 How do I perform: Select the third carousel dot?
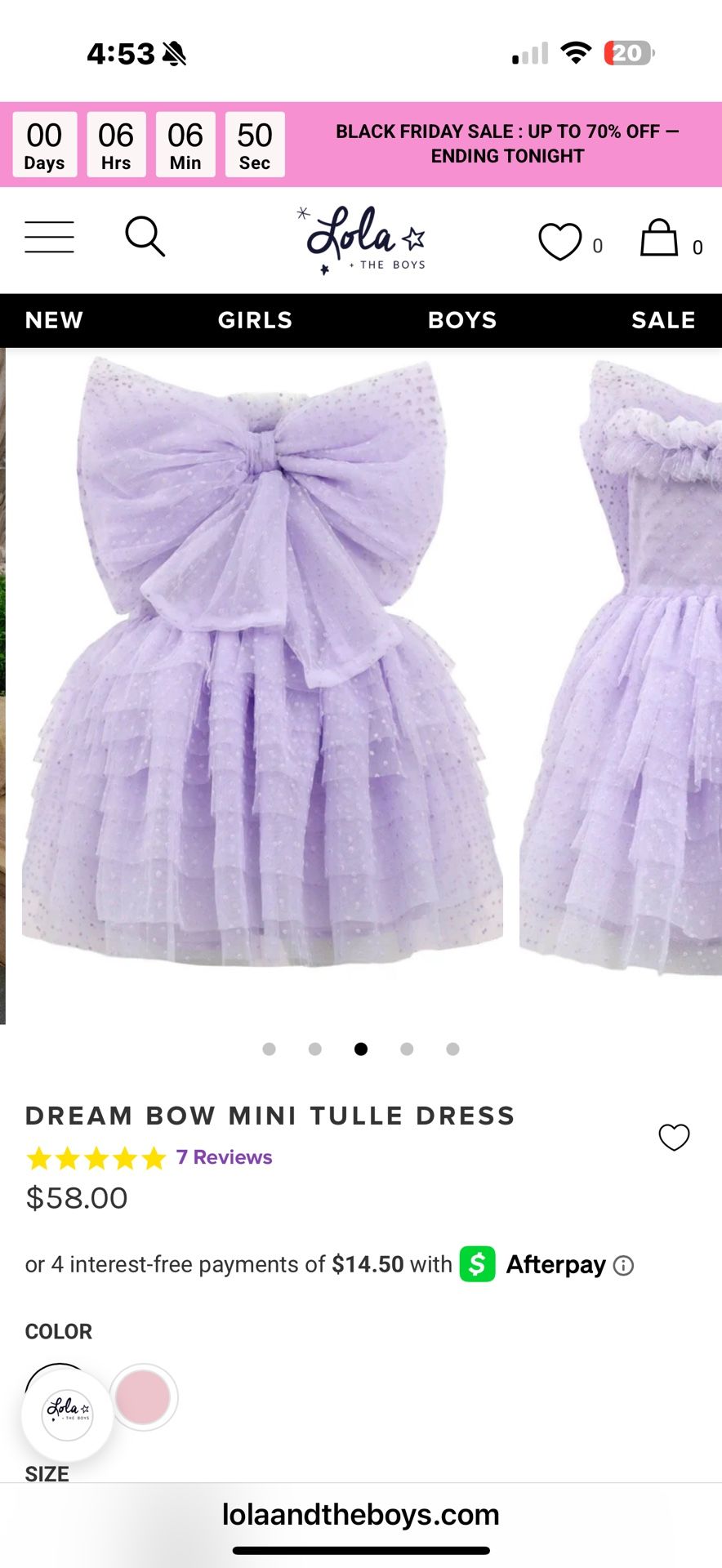tap(361, 1049)
